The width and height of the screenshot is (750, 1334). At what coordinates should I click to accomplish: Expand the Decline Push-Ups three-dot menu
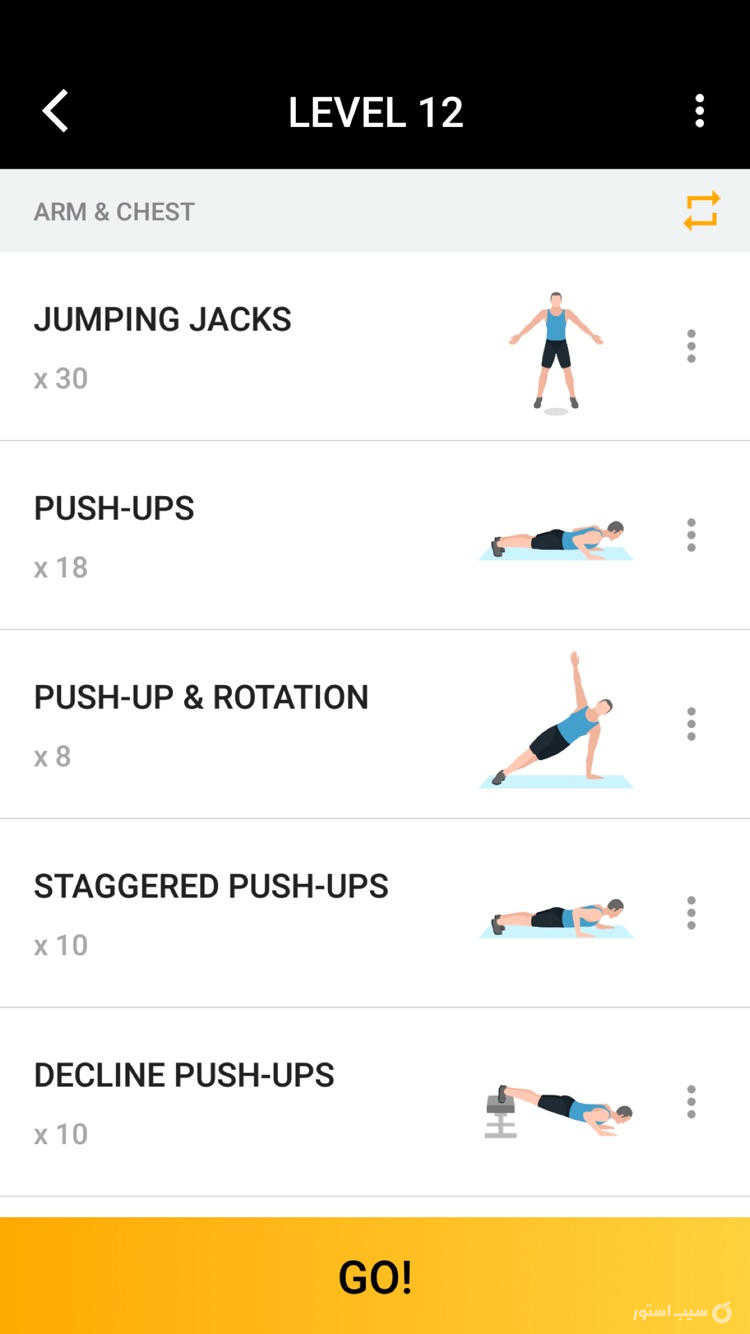tap(691, 1101)
